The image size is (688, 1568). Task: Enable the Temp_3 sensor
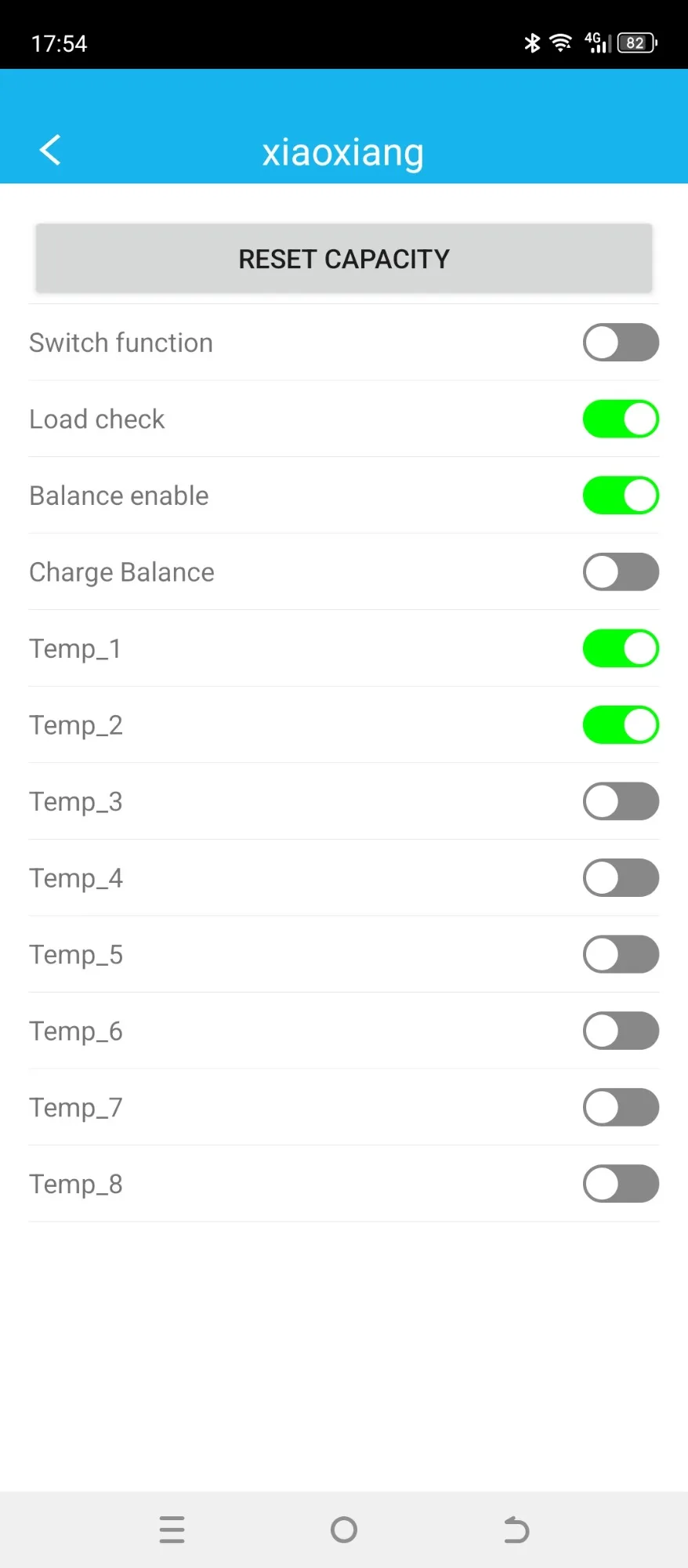pos(621,801)
